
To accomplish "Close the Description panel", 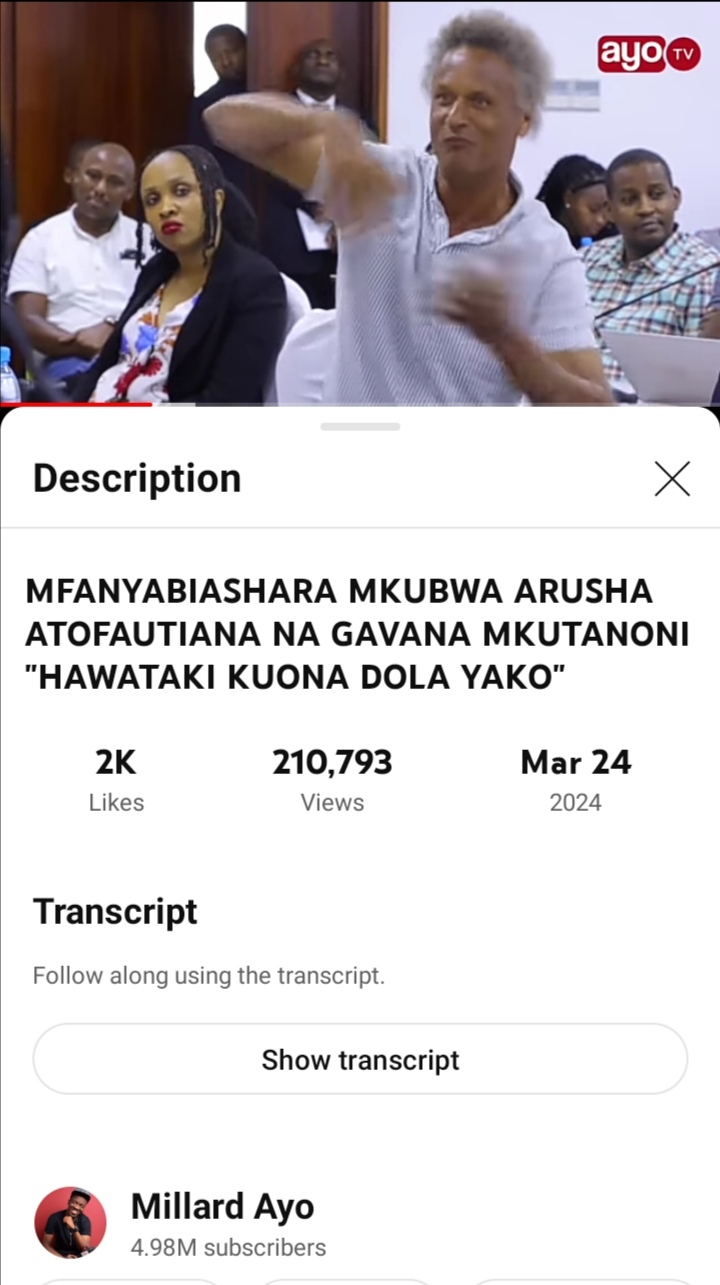I will coord(672,479).
